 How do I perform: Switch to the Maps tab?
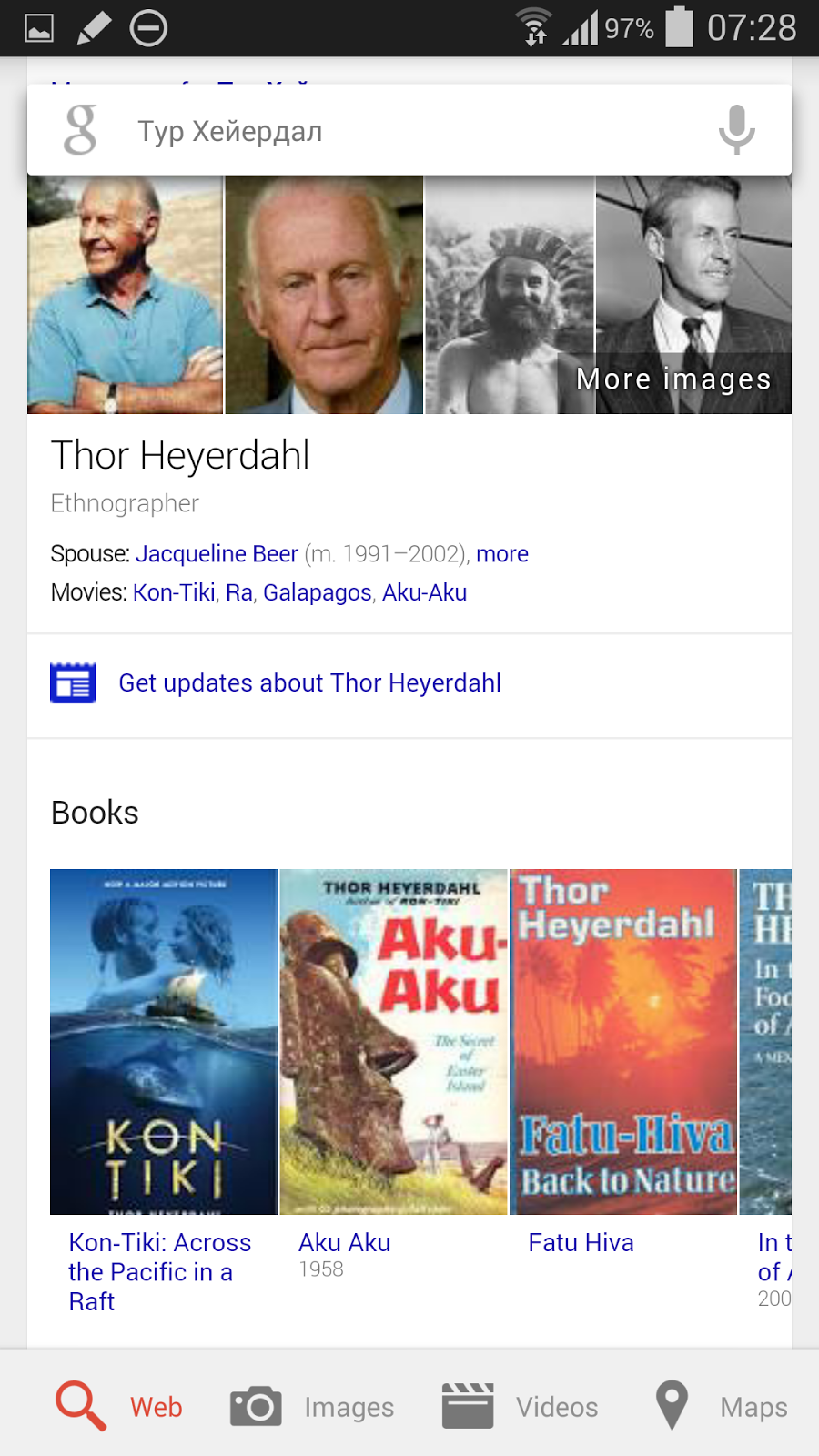click(x=721, y=1407)
